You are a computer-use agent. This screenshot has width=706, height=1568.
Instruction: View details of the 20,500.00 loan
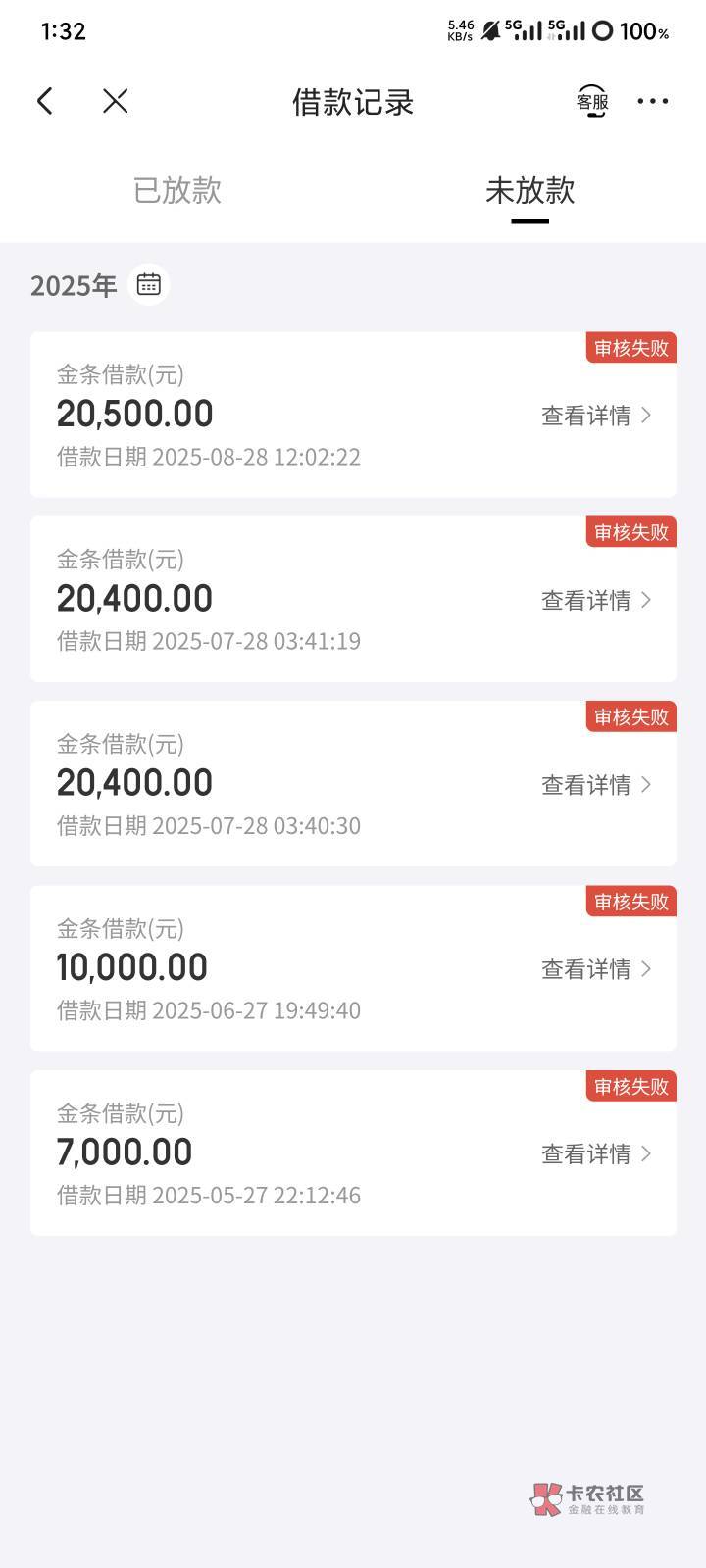tap(596, 416)
